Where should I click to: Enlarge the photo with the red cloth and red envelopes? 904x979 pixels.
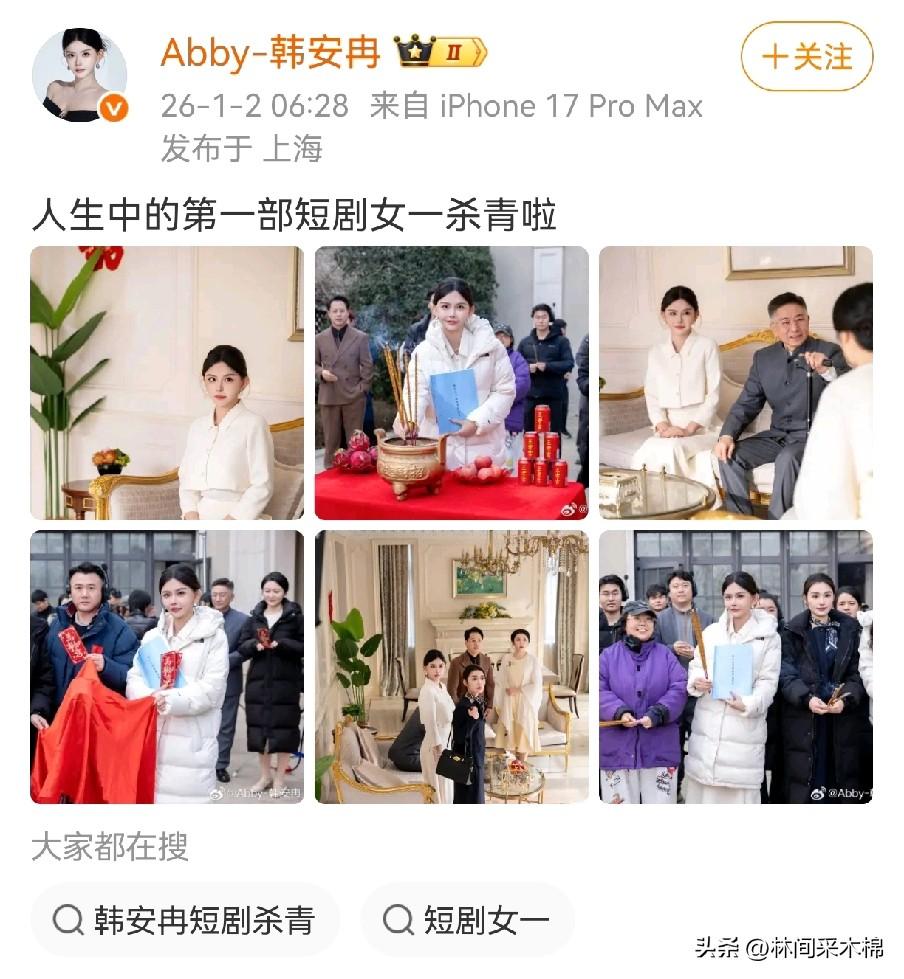click(167, 667)
